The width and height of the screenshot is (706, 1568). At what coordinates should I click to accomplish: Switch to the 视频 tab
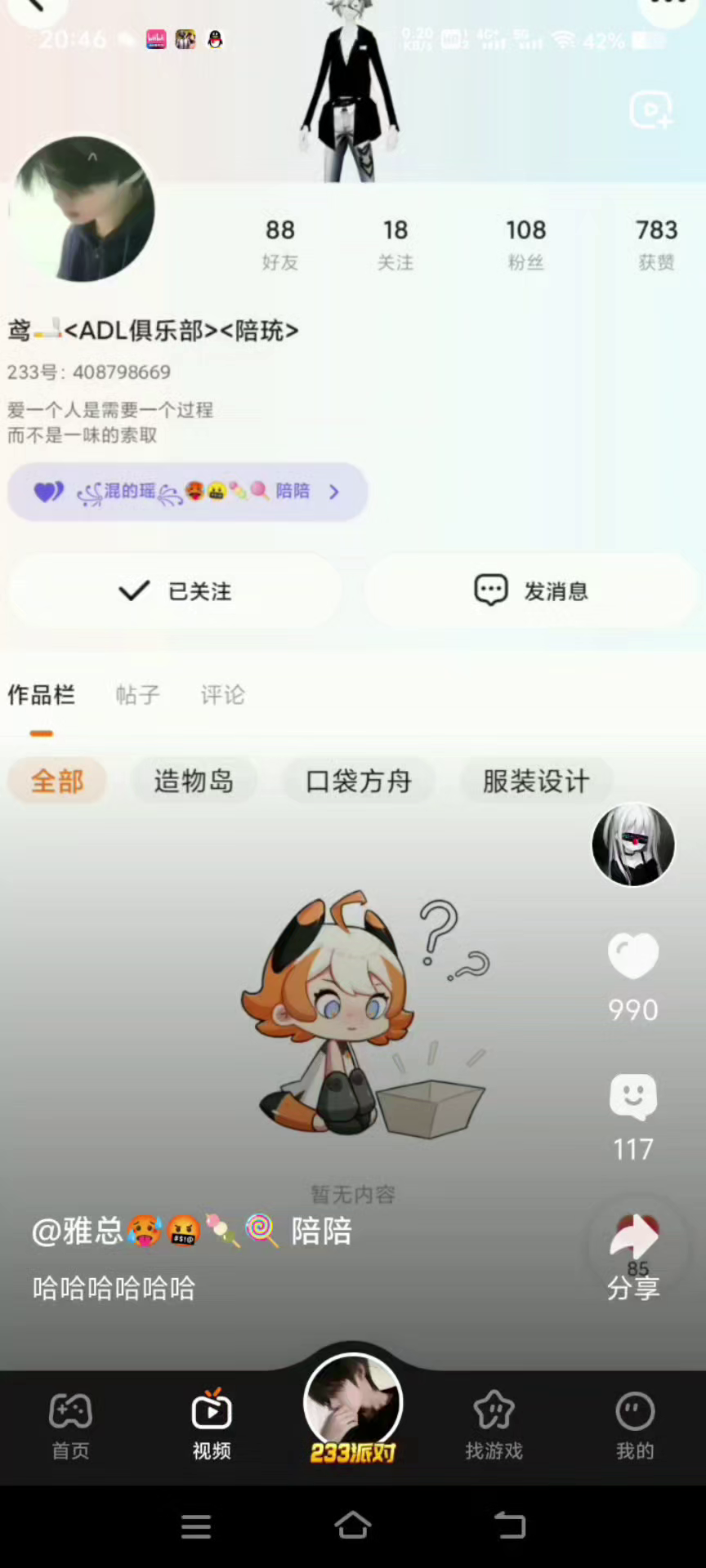[x=212, y=1426]
